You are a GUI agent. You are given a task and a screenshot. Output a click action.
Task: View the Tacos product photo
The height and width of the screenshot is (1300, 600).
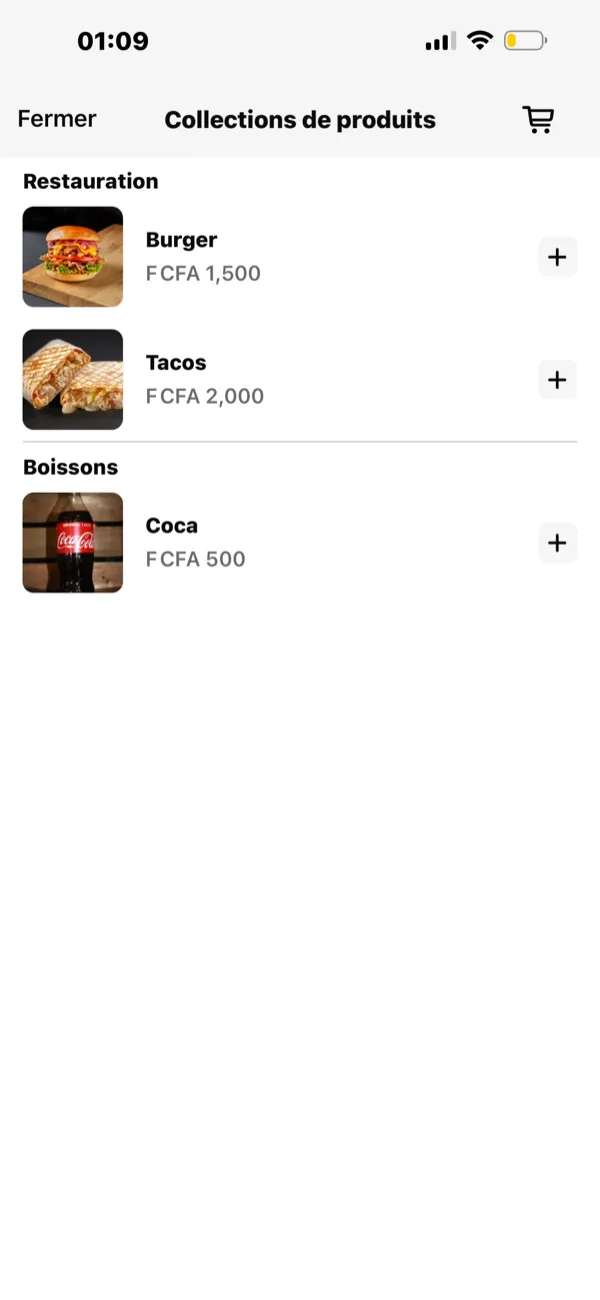(73, 380)
